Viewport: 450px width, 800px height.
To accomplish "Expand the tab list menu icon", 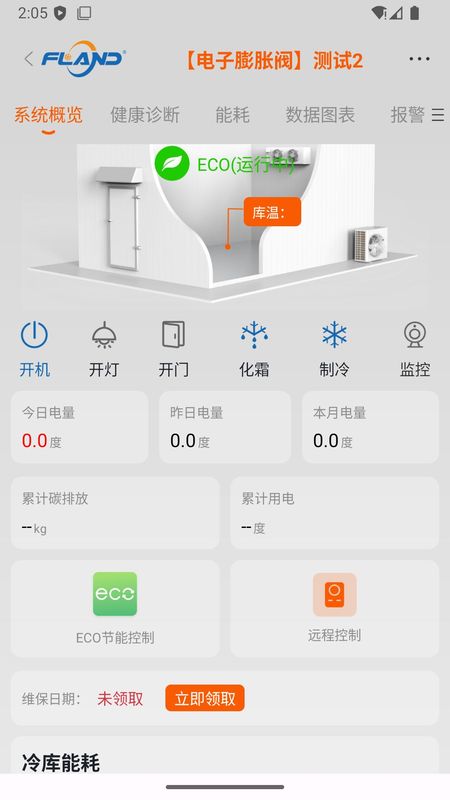I will [438, 115].
